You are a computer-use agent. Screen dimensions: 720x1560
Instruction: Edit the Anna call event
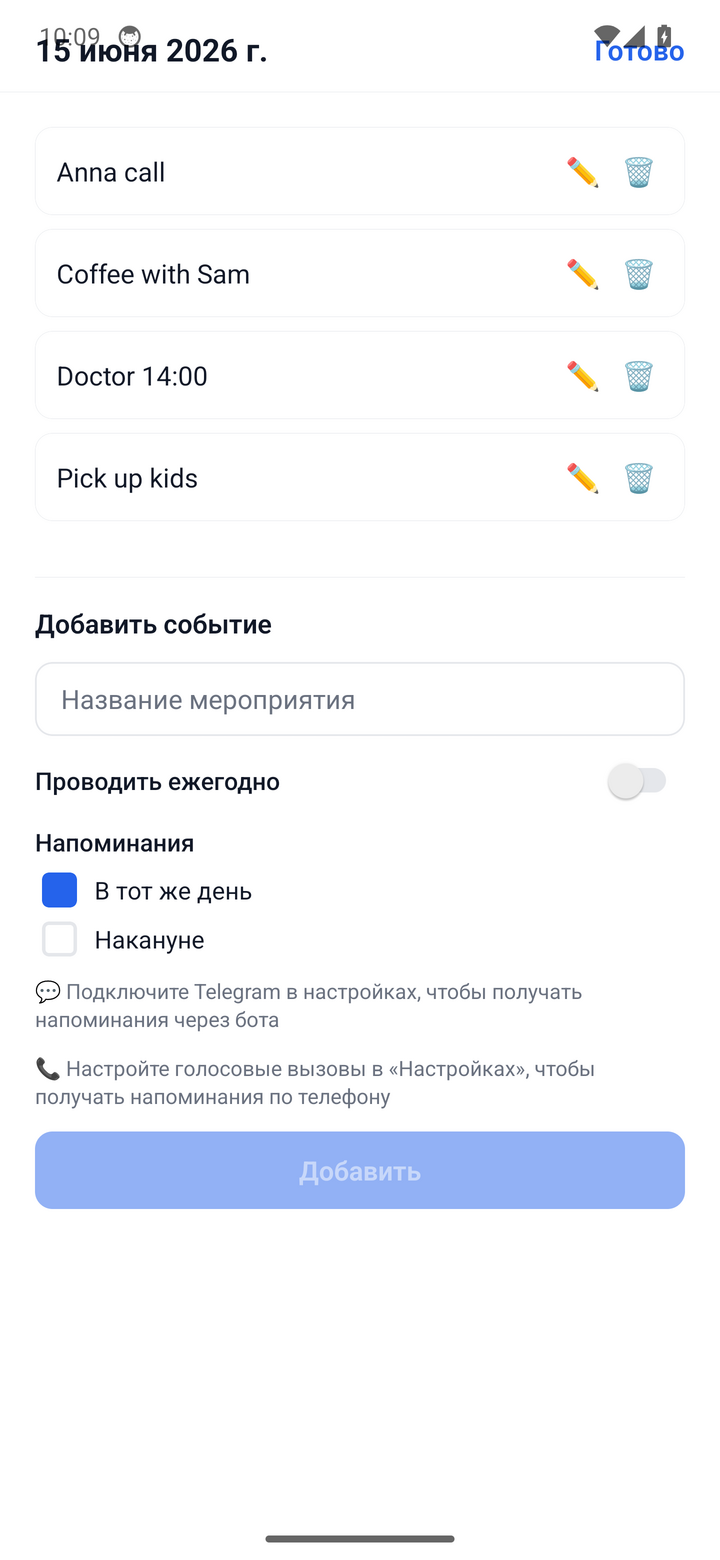pos(583,172)
